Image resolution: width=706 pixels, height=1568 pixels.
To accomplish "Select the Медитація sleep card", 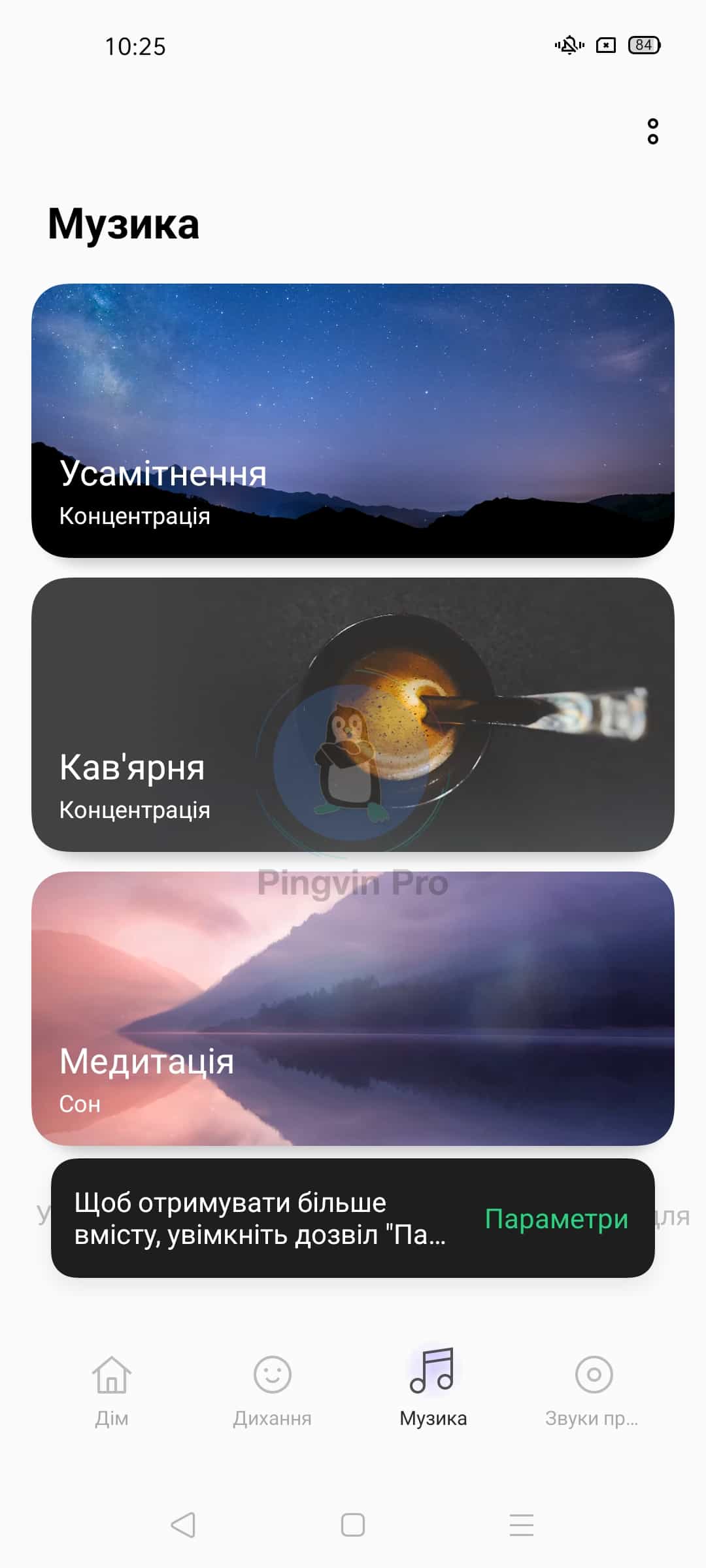I will [x=353, y=1008].
